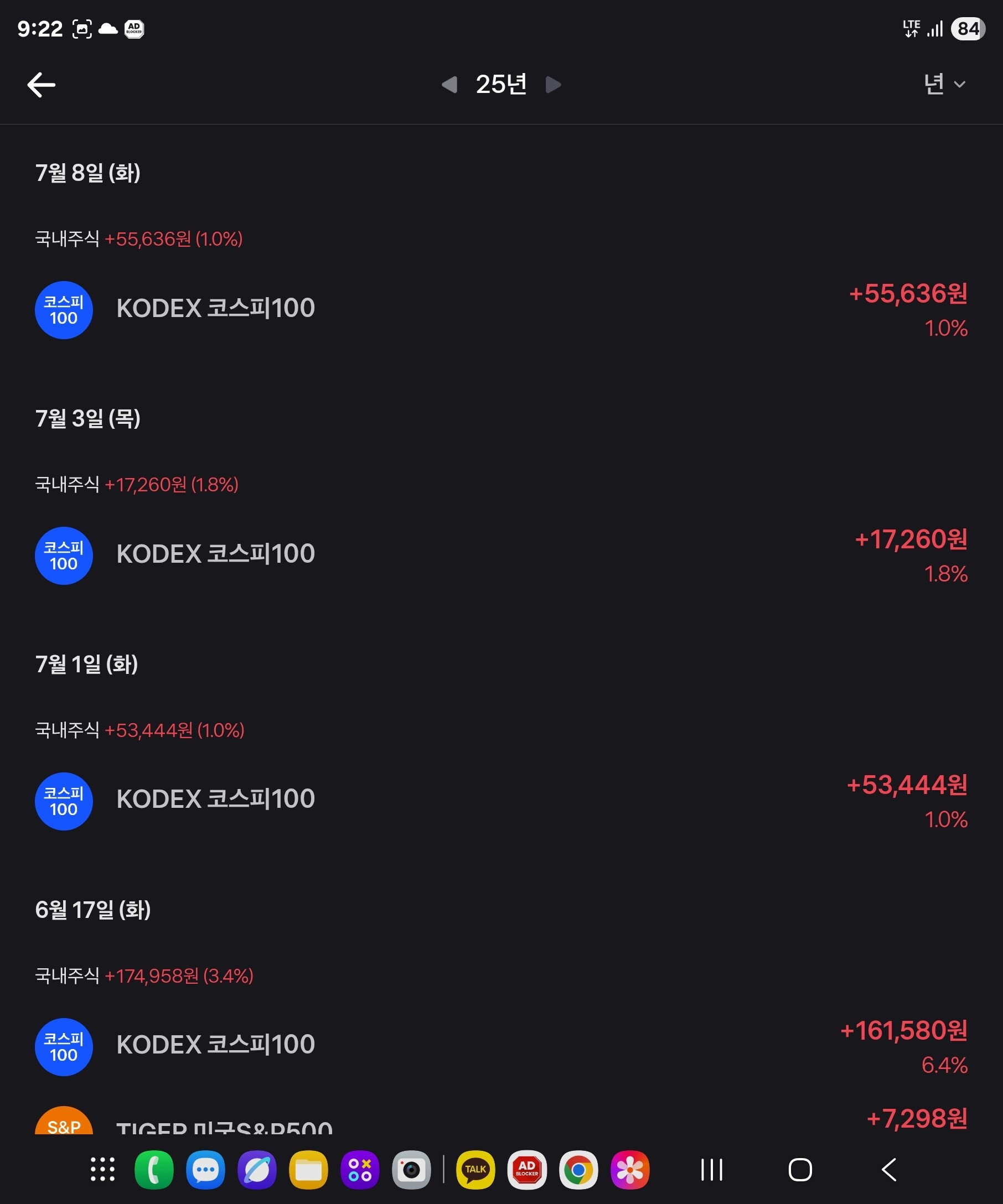Launch Chrome from the taskbar

[x=578, y=1170]
